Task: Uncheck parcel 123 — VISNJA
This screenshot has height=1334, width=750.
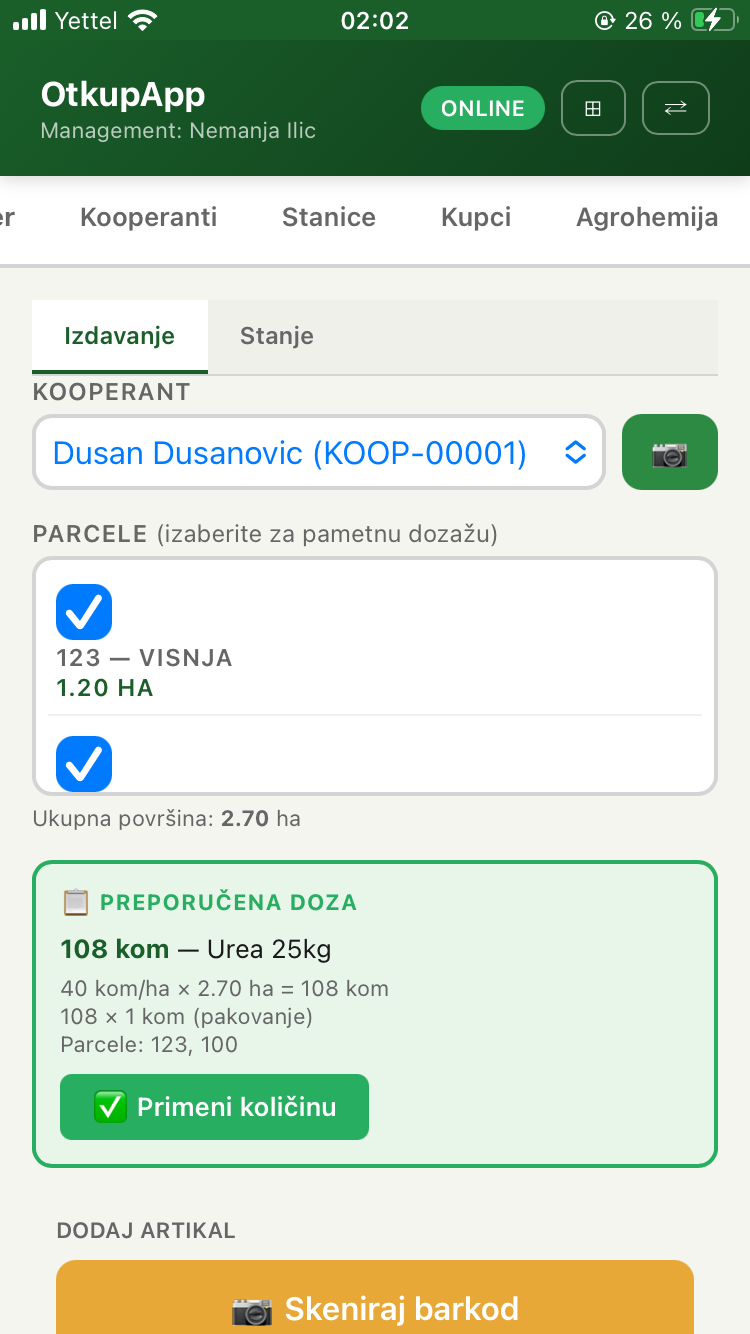Action: tap(84, 612)
